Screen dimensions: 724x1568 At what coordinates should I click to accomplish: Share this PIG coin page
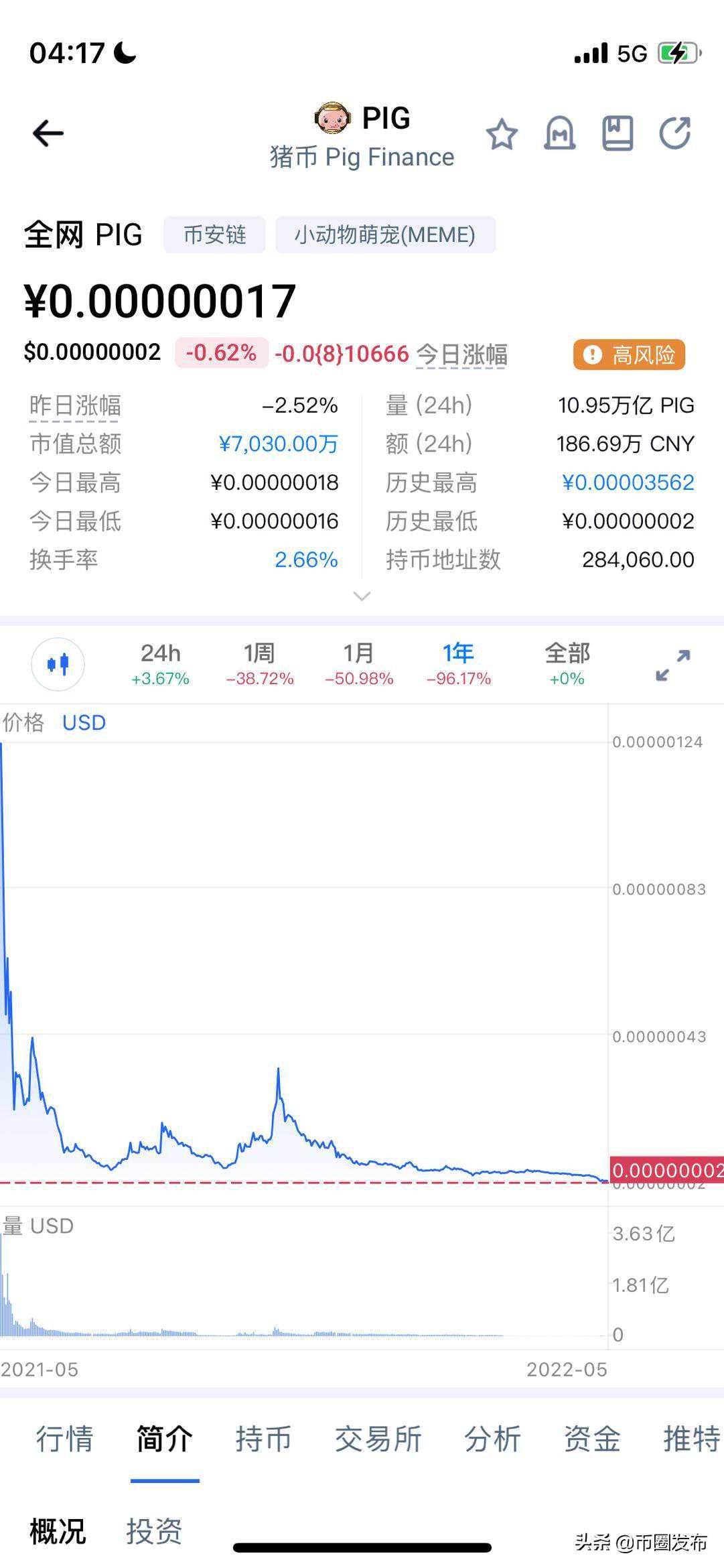coord(674,133)
